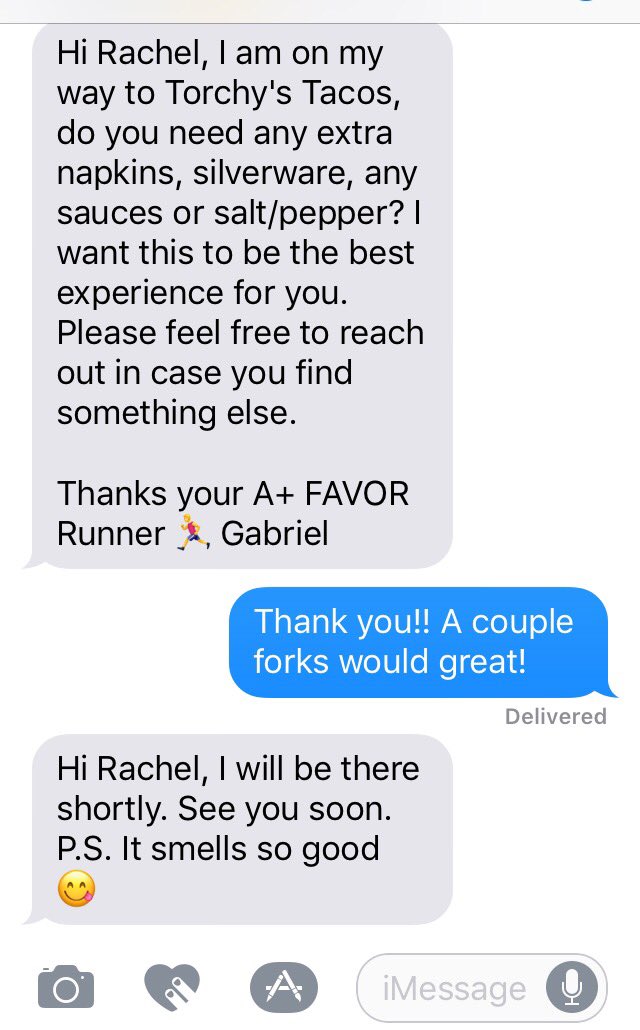Open Digital Touch heart icon
This screenshot has height=1030, width=640.
(x=172, y=988)
